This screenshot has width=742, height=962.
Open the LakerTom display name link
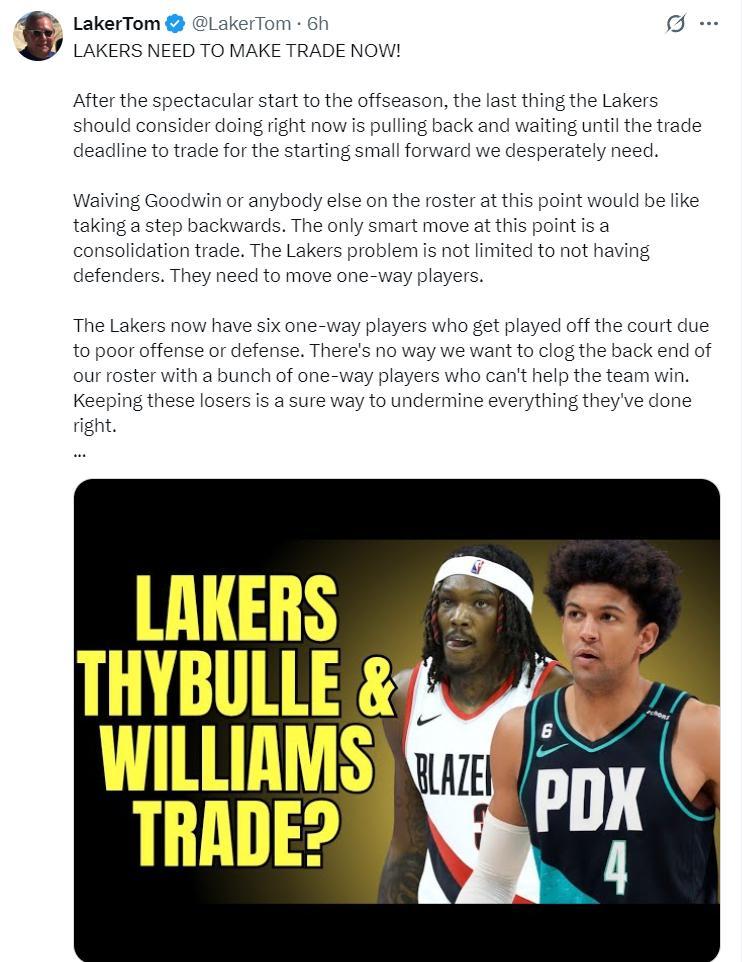(x=116, y=23)
